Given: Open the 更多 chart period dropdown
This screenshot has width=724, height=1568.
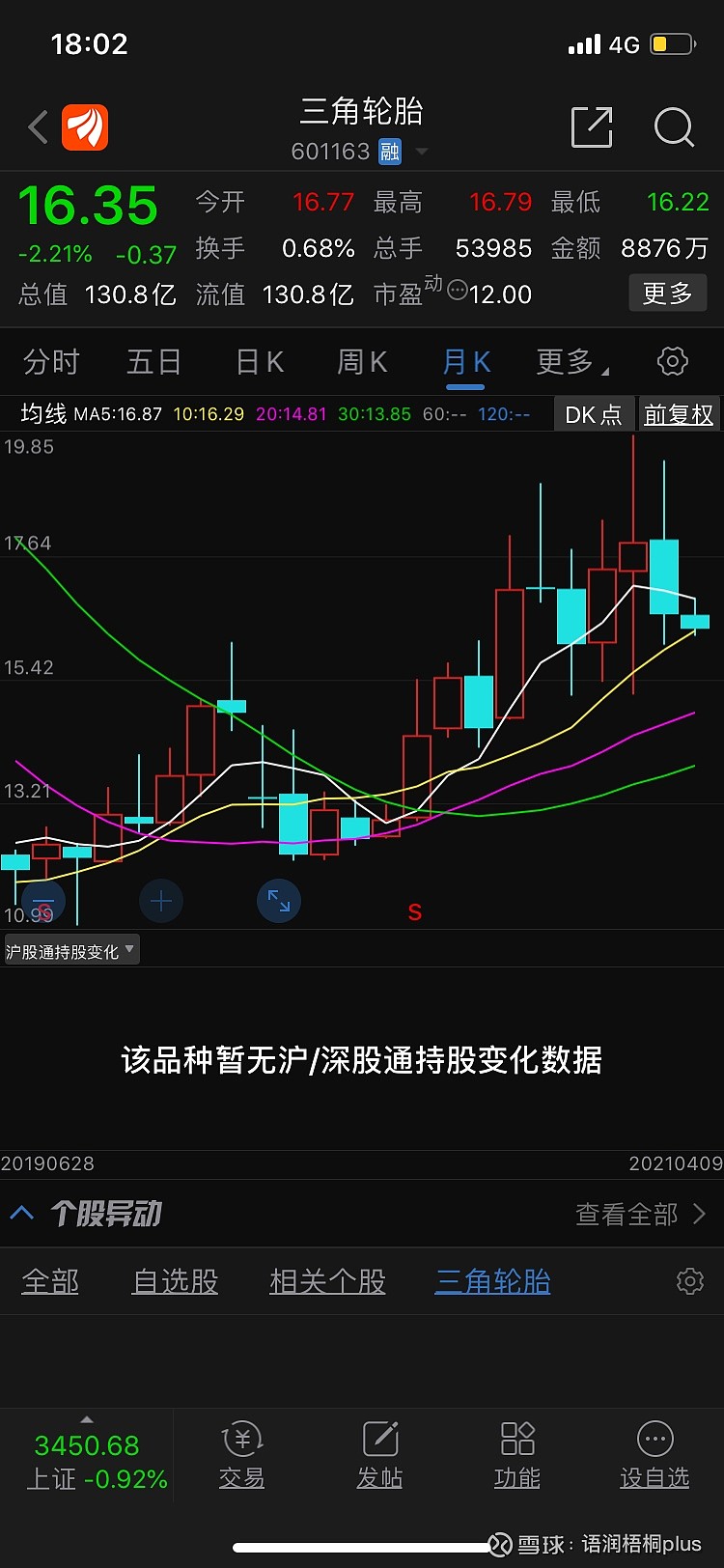Looking at the screenshot, I should [x=570, y=362].
